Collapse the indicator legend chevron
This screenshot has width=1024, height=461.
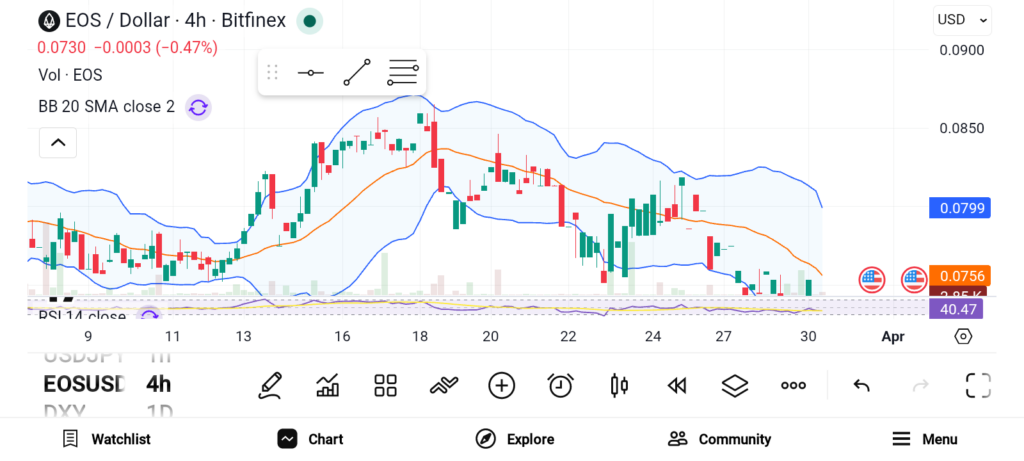coord(58,143)
